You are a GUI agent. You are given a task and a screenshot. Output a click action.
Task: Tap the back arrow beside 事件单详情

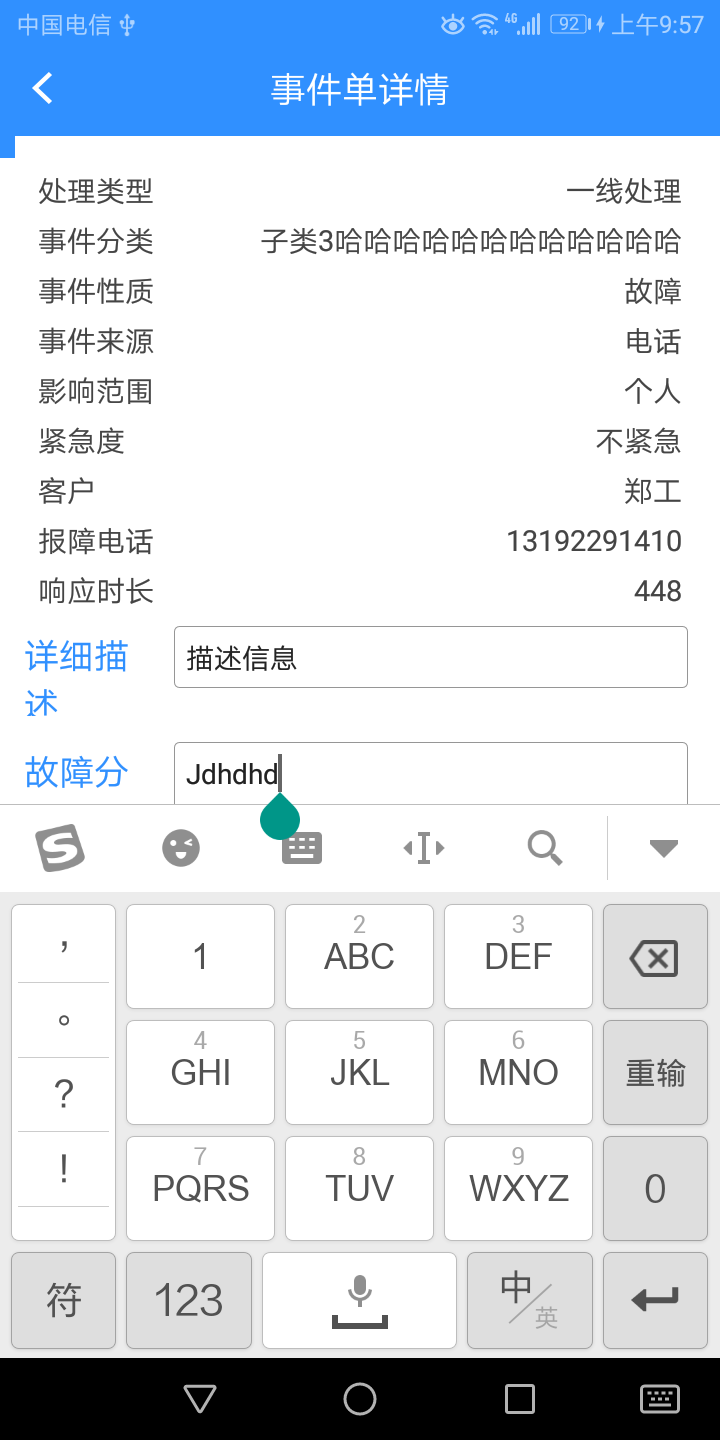click(x=42, y=88)
